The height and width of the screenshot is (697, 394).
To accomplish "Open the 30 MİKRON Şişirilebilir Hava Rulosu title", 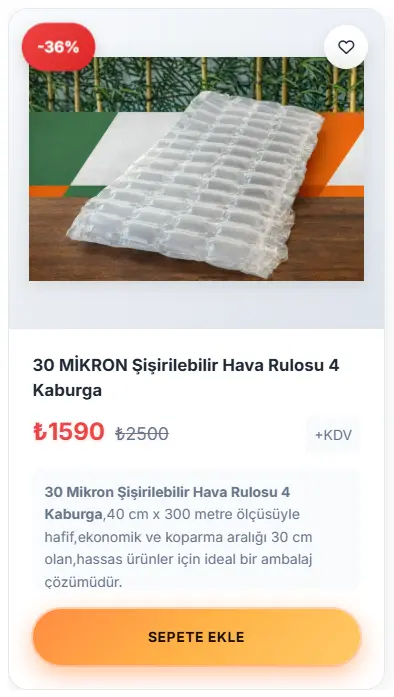I will pos(186,378).
